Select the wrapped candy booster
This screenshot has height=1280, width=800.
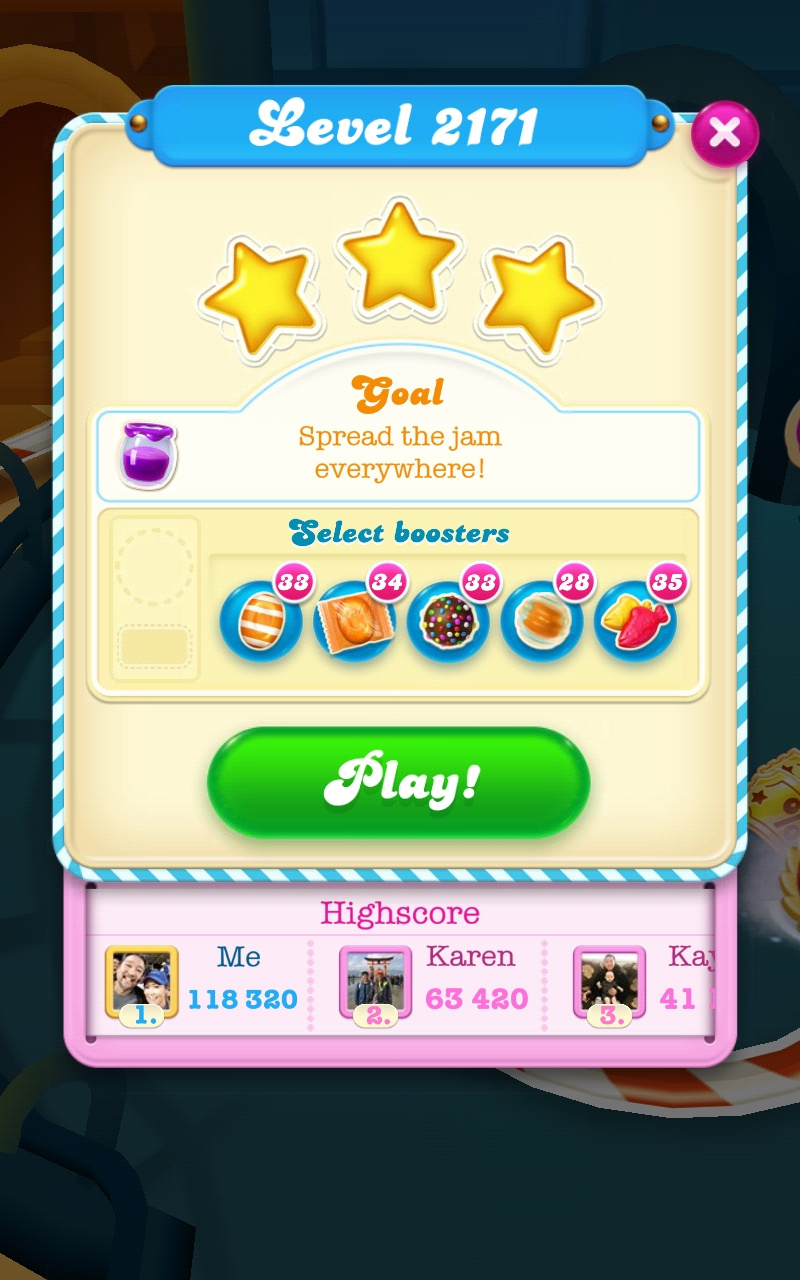click(x=354, y=621)
